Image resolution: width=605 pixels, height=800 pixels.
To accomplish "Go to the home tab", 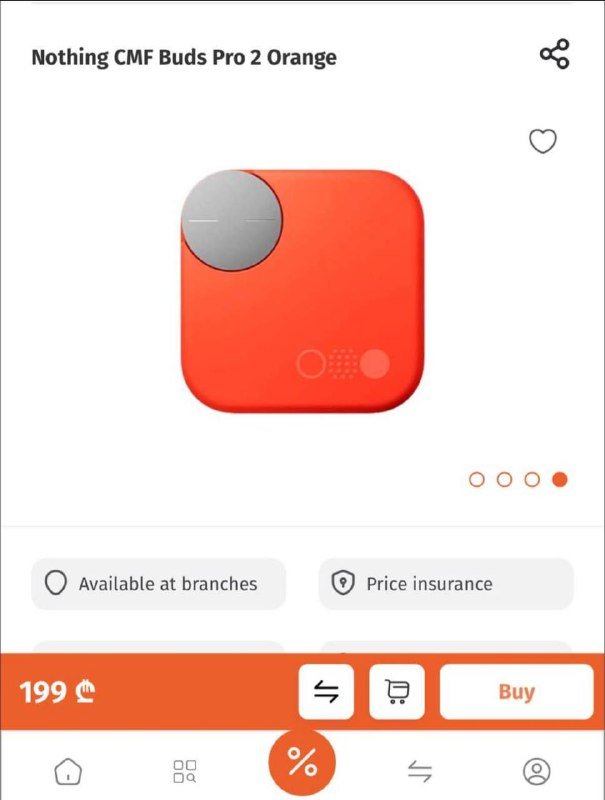I will pos(68,771).
